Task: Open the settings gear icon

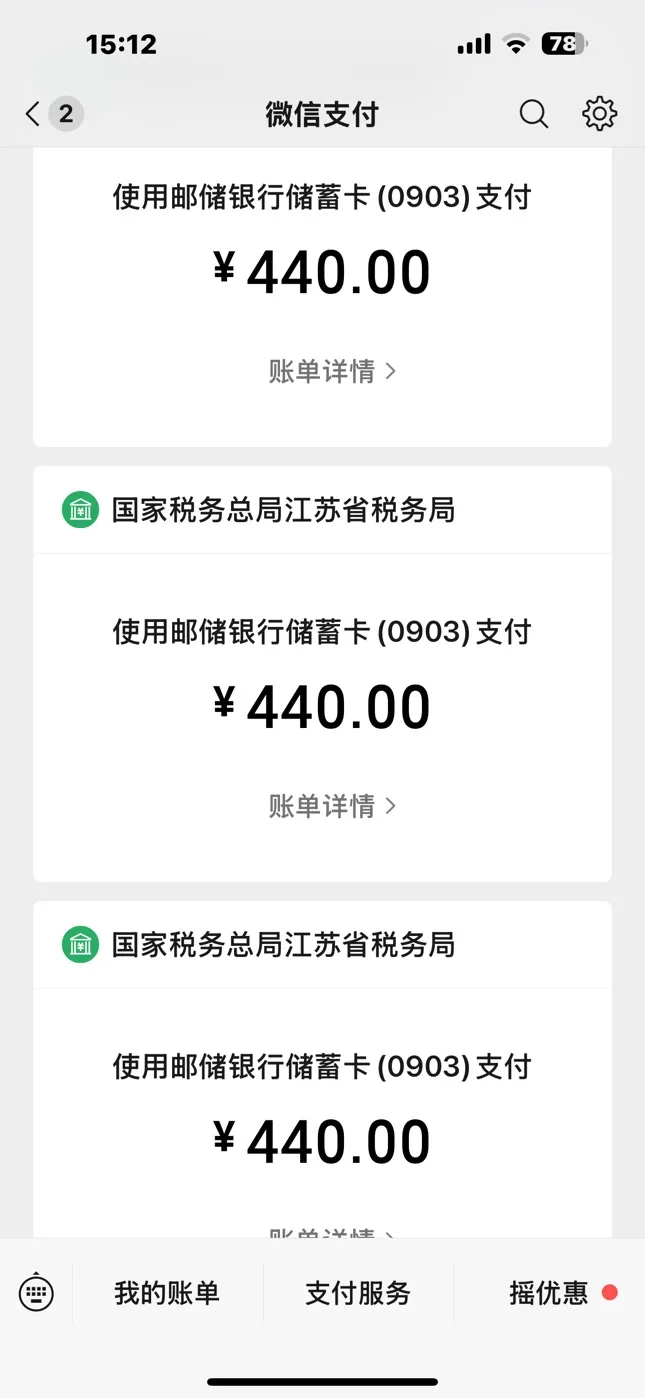Action: pyautogui.click(x=599, y=114)
